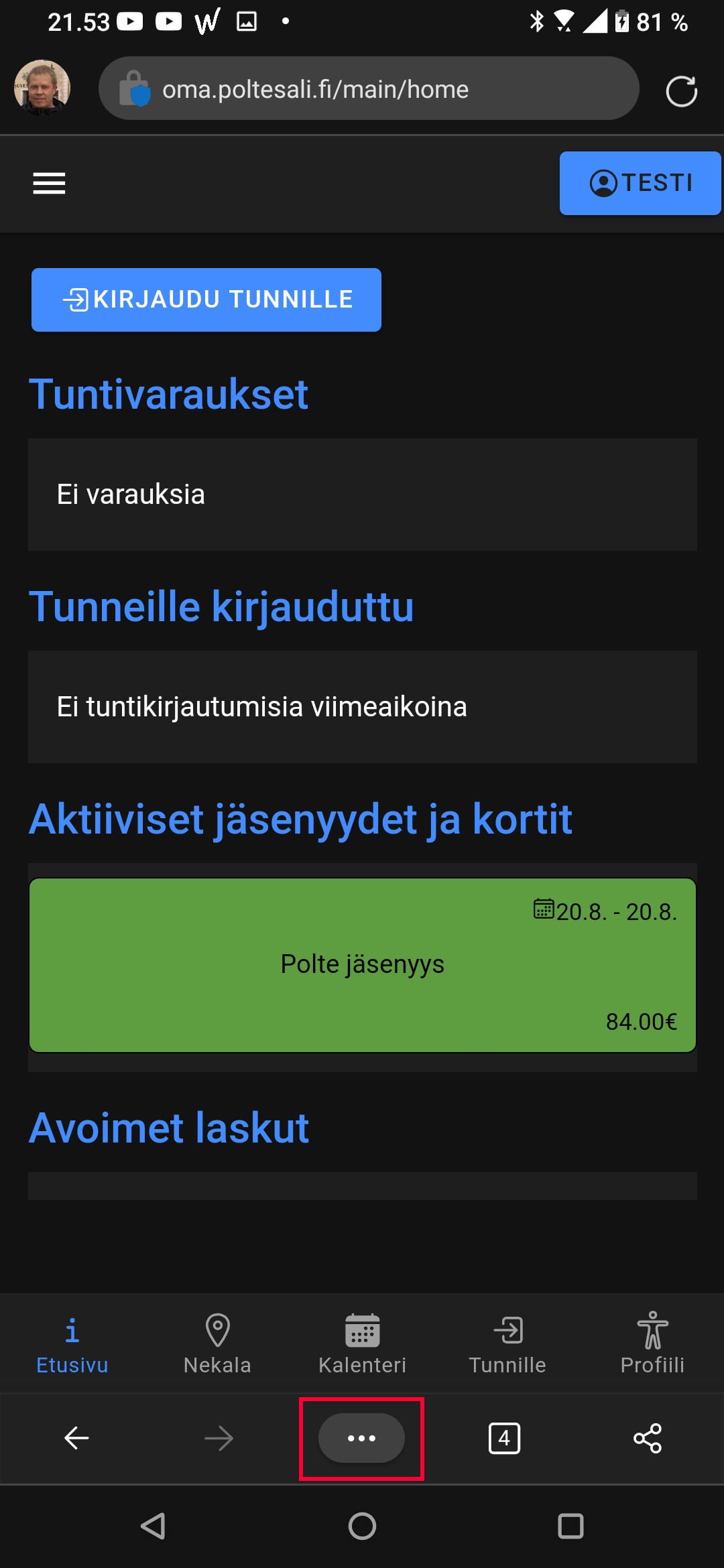Open the Polte jäsenyys membership card
This screenshot has height=1568, width=724.
pyautogui.click(x=362, y=964)
